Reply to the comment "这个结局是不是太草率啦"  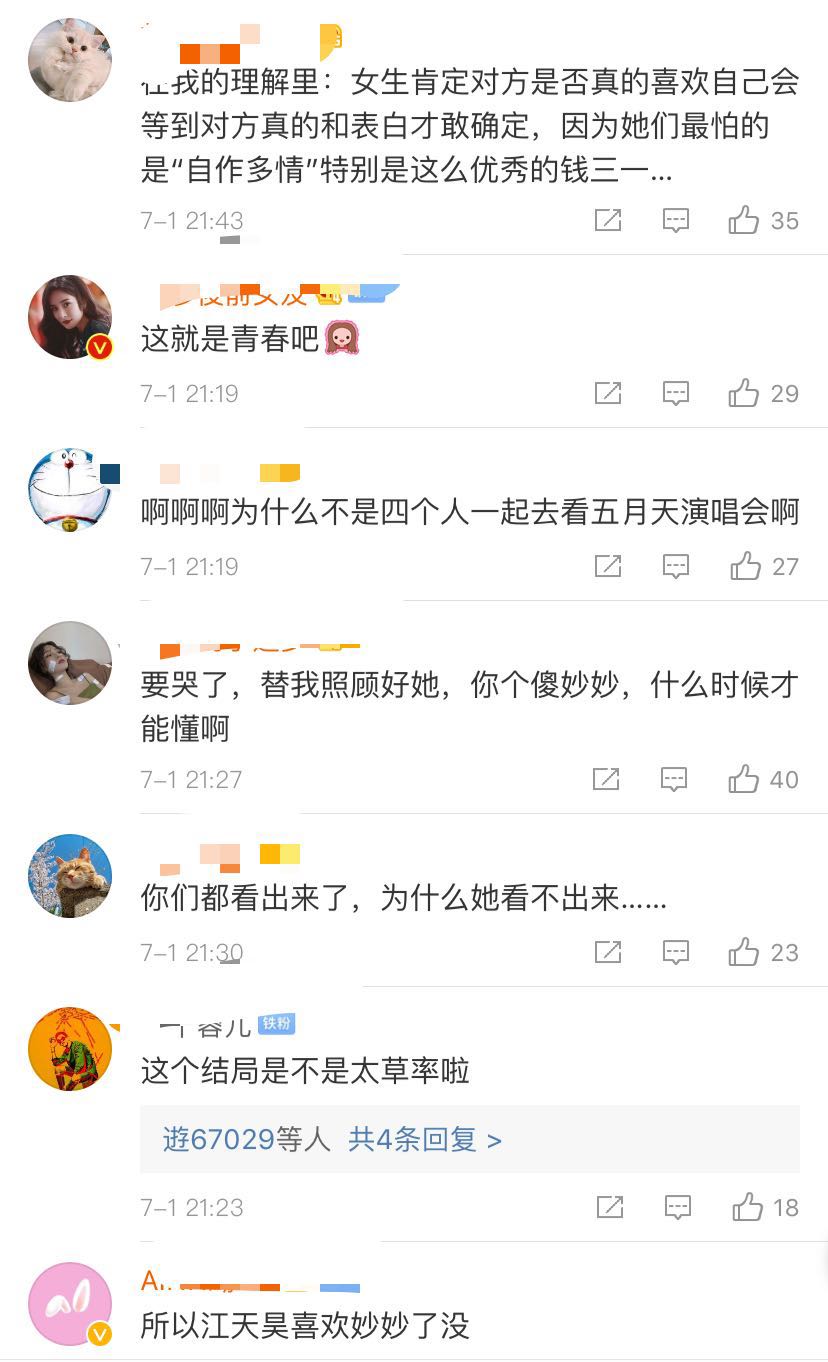[678, 1207]
